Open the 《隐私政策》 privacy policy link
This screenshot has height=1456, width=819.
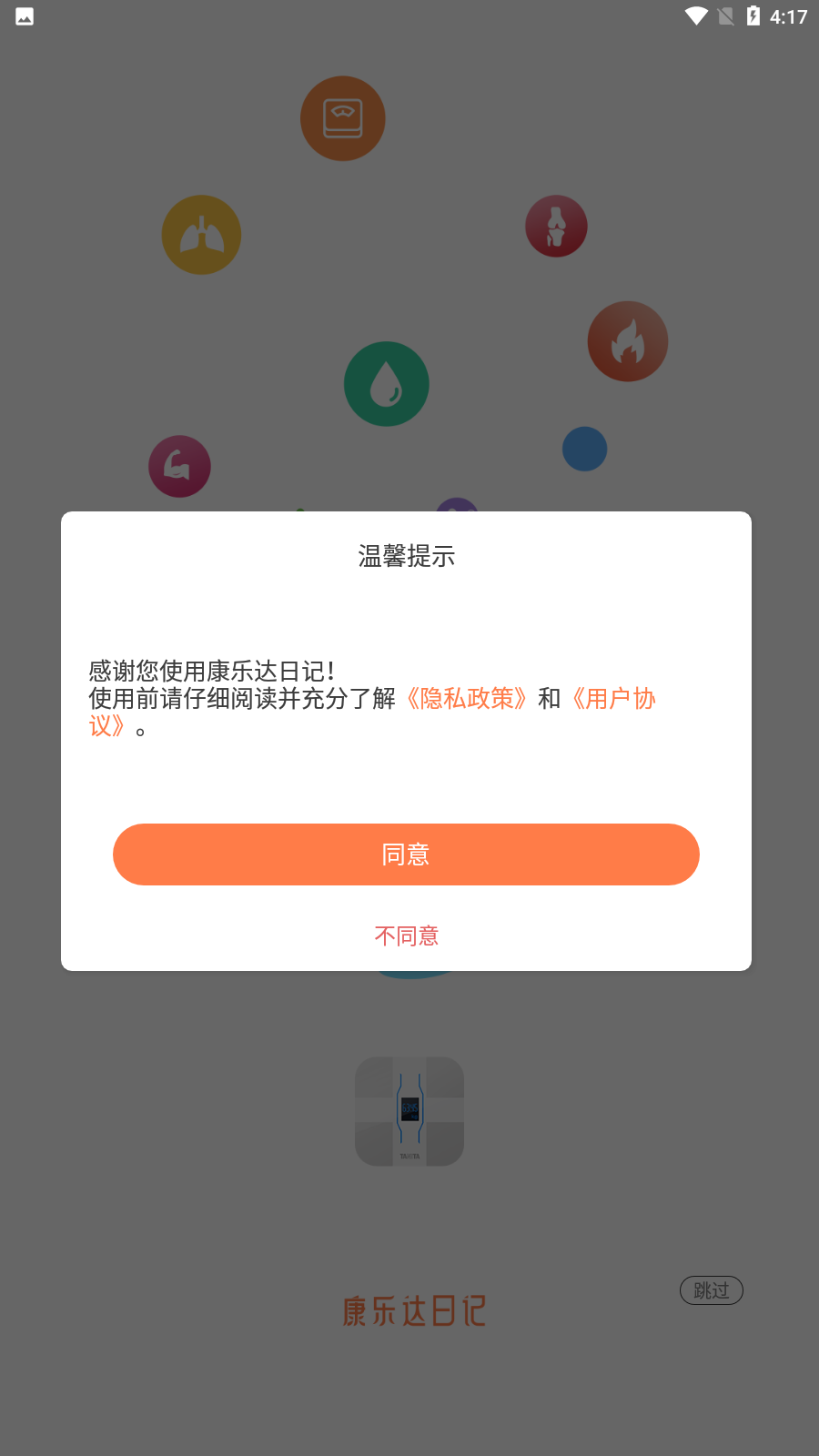469,698
